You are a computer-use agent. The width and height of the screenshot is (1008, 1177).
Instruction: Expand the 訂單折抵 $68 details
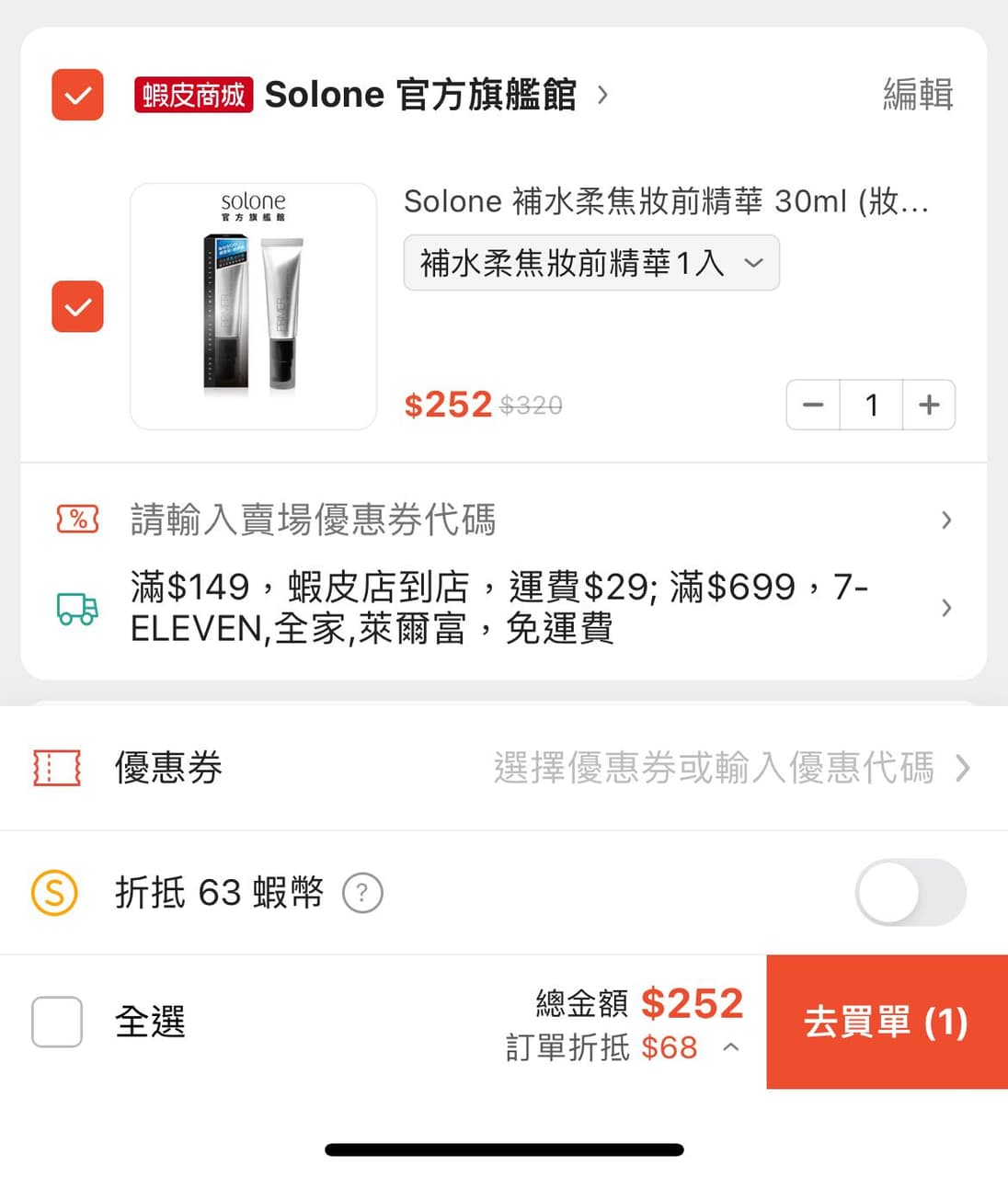(731, 1046)
